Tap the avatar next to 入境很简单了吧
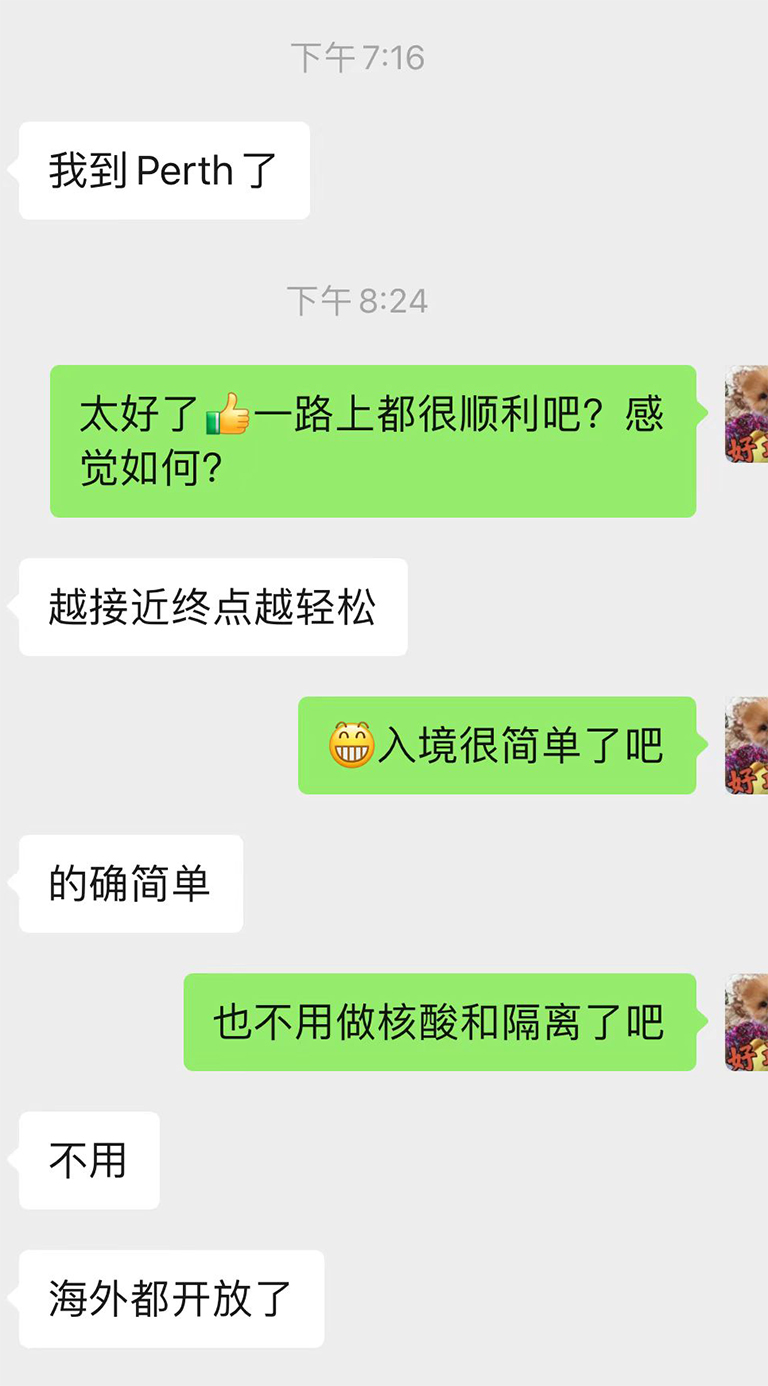 pos(747,745)
